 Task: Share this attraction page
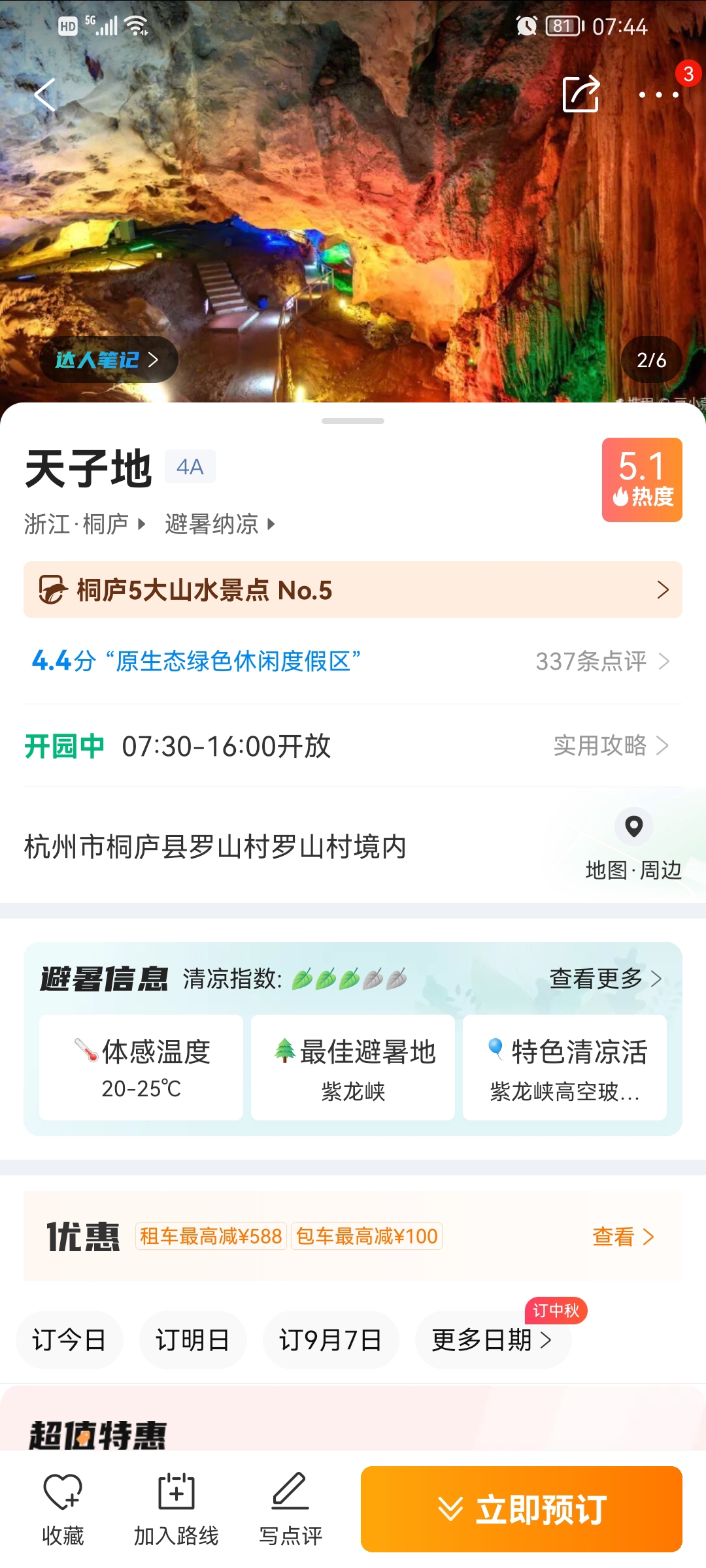coord(581,94)
